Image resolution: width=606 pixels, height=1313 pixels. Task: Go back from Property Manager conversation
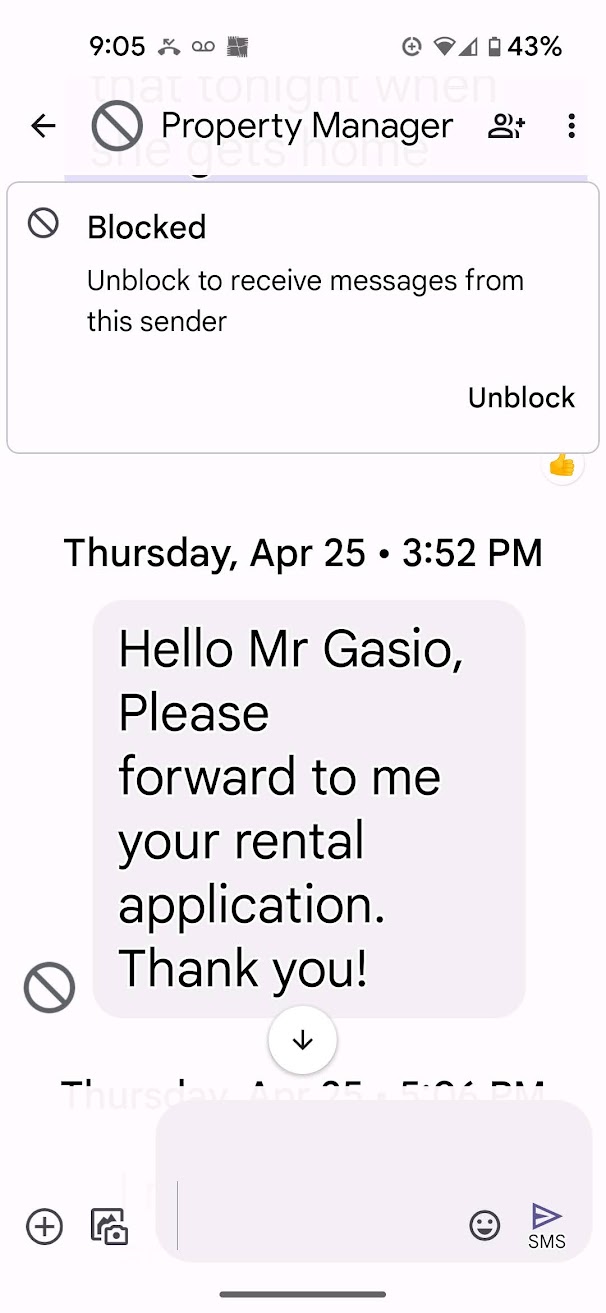pyautogui.click(x=43, y=126)
